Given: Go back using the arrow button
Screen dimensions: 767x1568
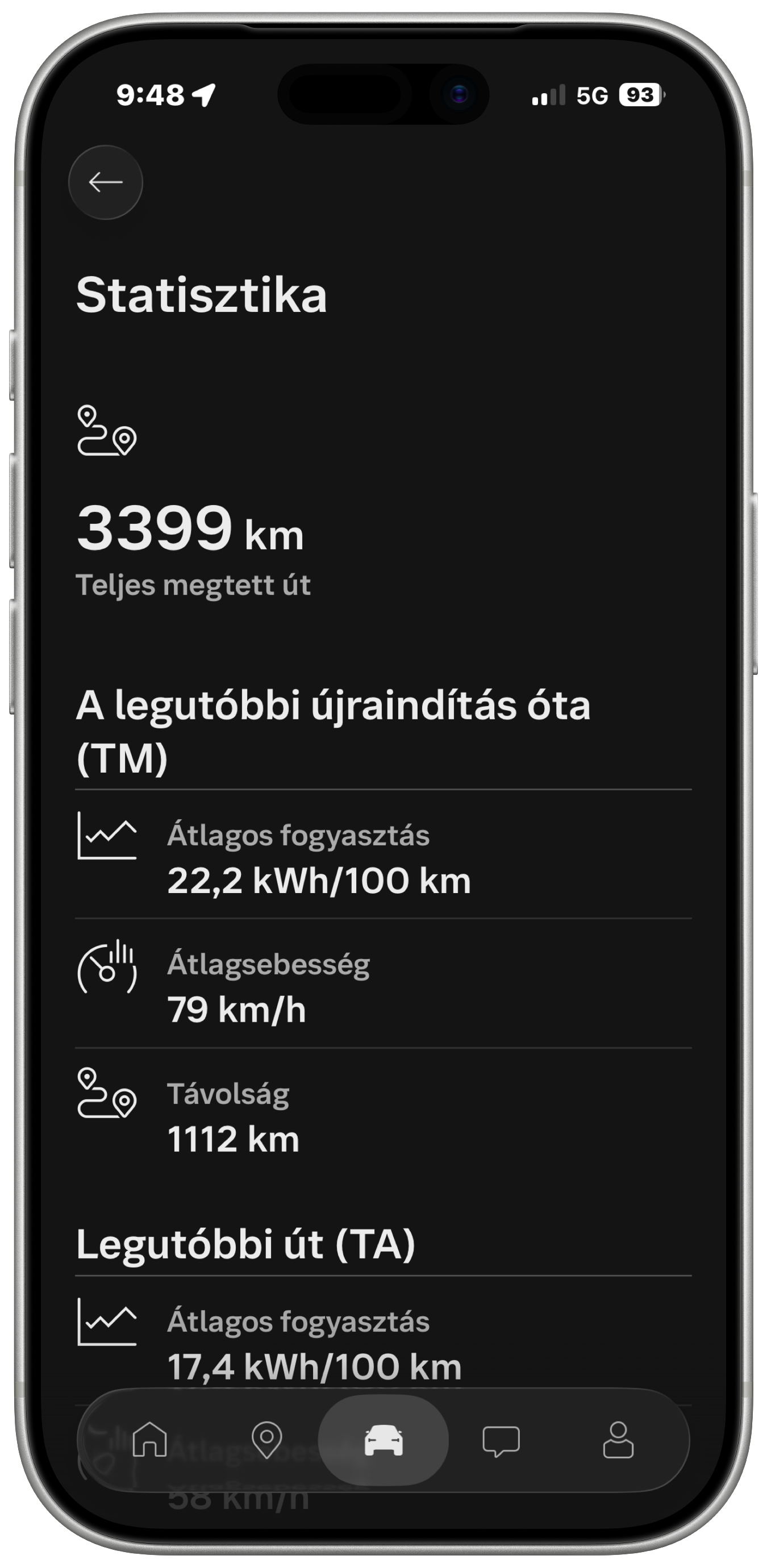Looking at the screenshot, I should [x=106, y=182].
